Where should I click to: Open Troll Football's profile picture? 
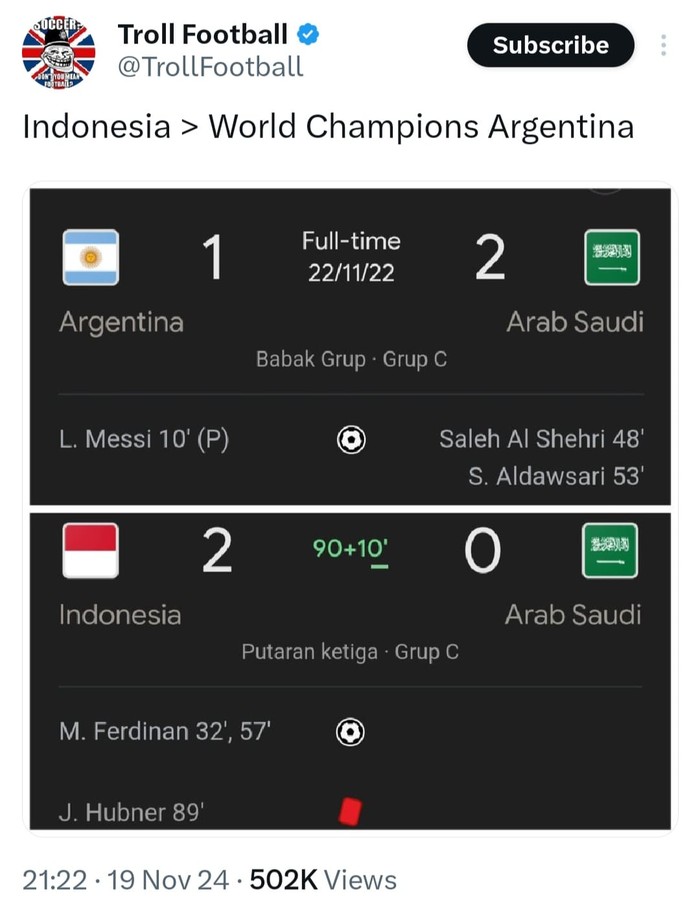pyautogui.click(x=59, y=52)
